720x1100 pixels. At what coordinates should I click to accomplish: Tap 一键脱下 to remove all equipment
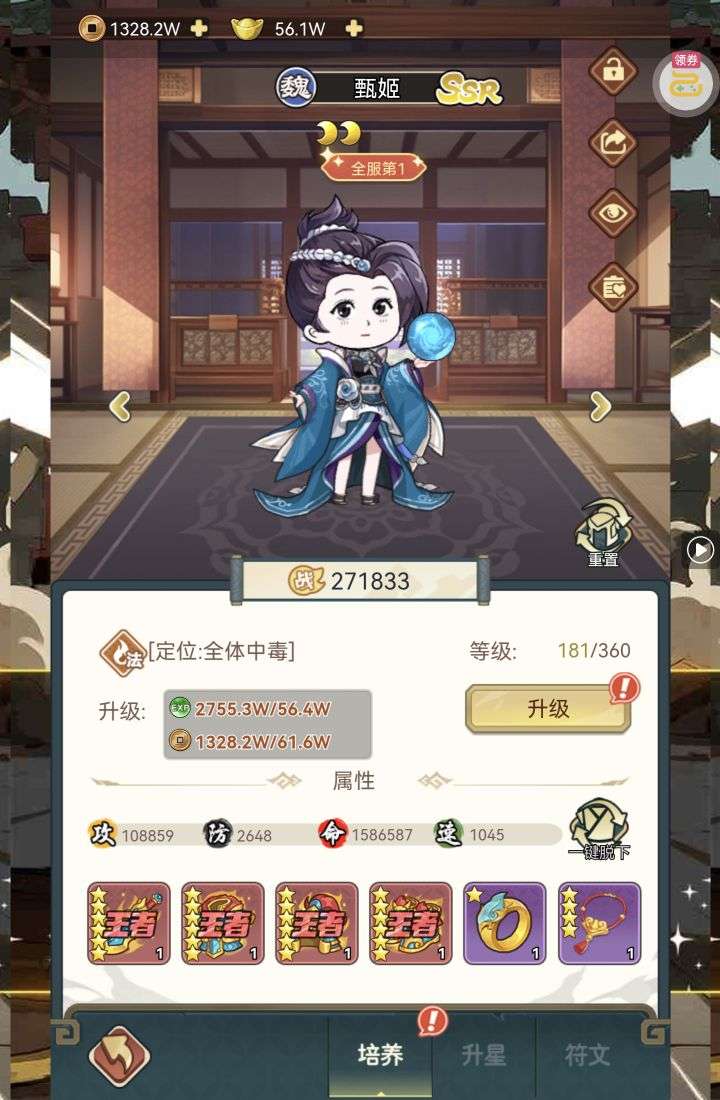598,830
